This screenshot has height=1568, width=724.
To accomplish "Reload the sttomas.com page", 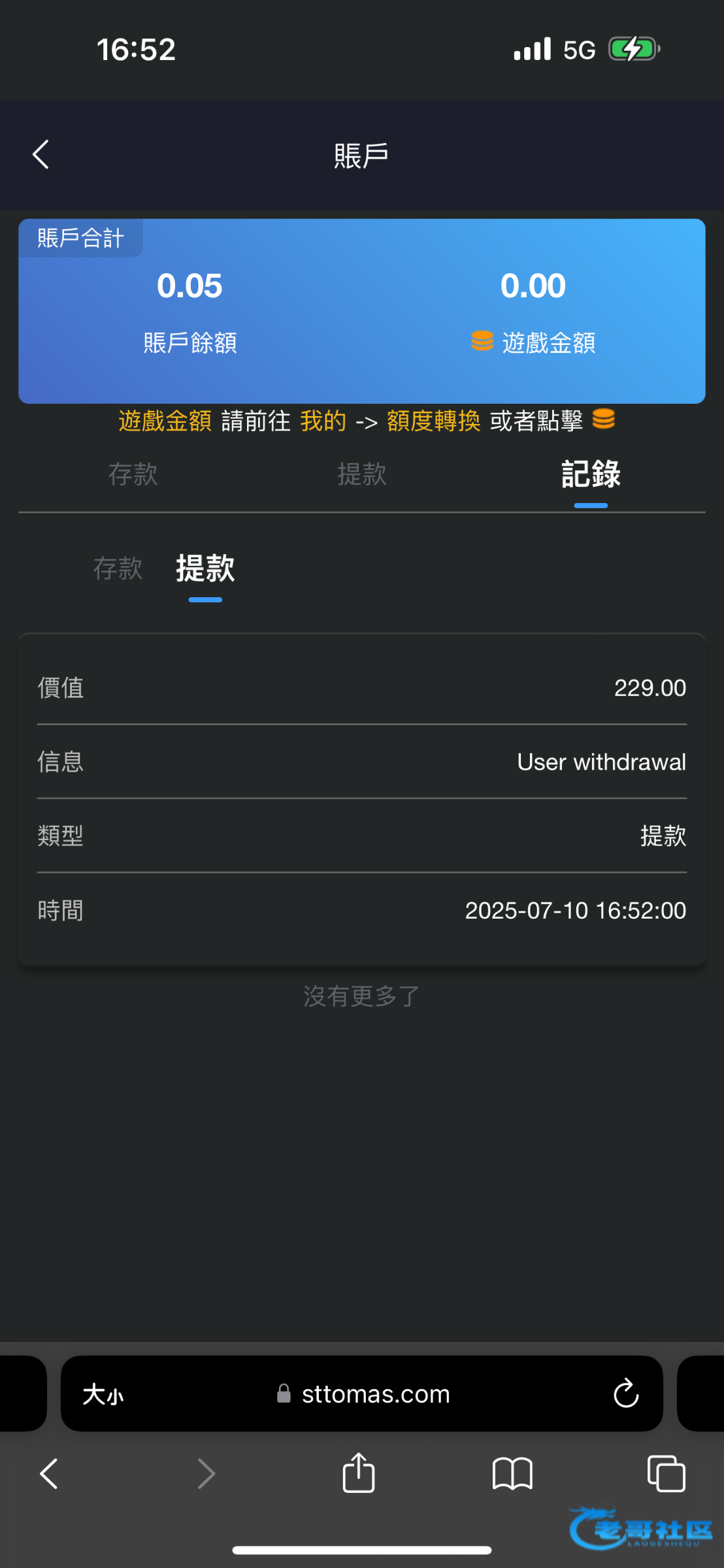I will [x=625, y=1394].
